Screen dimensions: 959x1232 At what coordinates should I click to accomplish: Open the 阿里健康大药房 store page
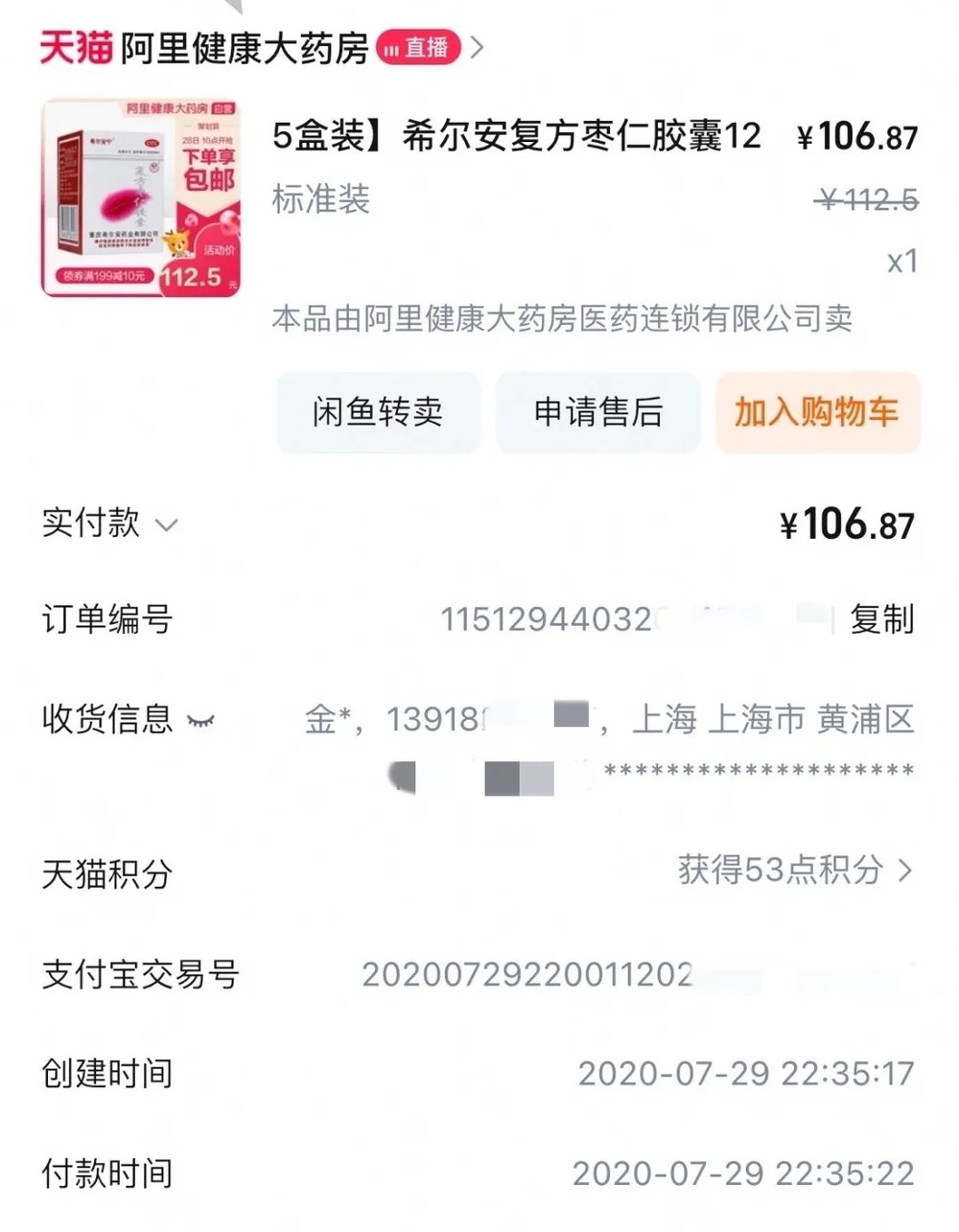coord(245,48)
